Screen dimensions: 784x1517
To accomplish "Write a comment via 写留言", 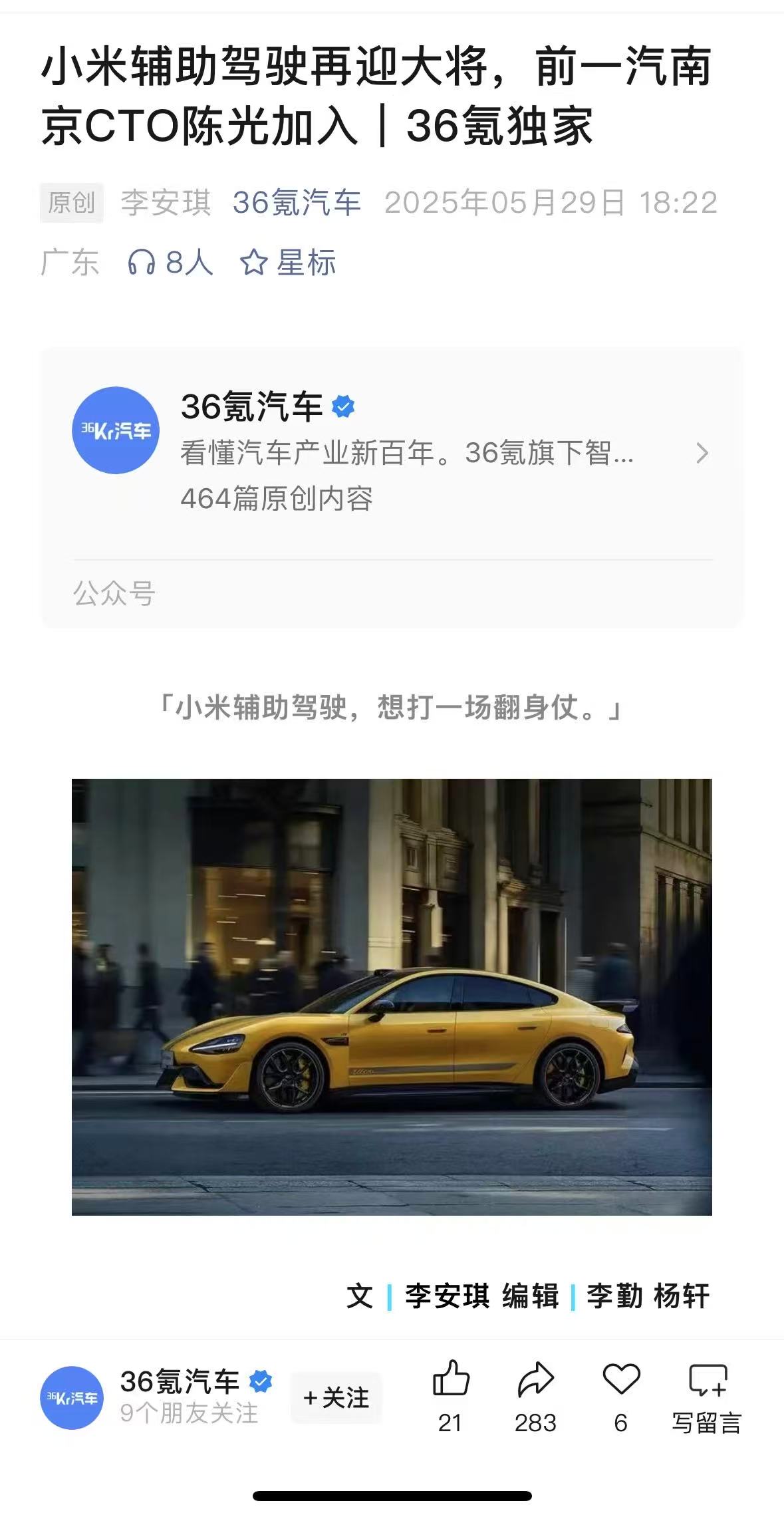I will (x=707, y=1395).
